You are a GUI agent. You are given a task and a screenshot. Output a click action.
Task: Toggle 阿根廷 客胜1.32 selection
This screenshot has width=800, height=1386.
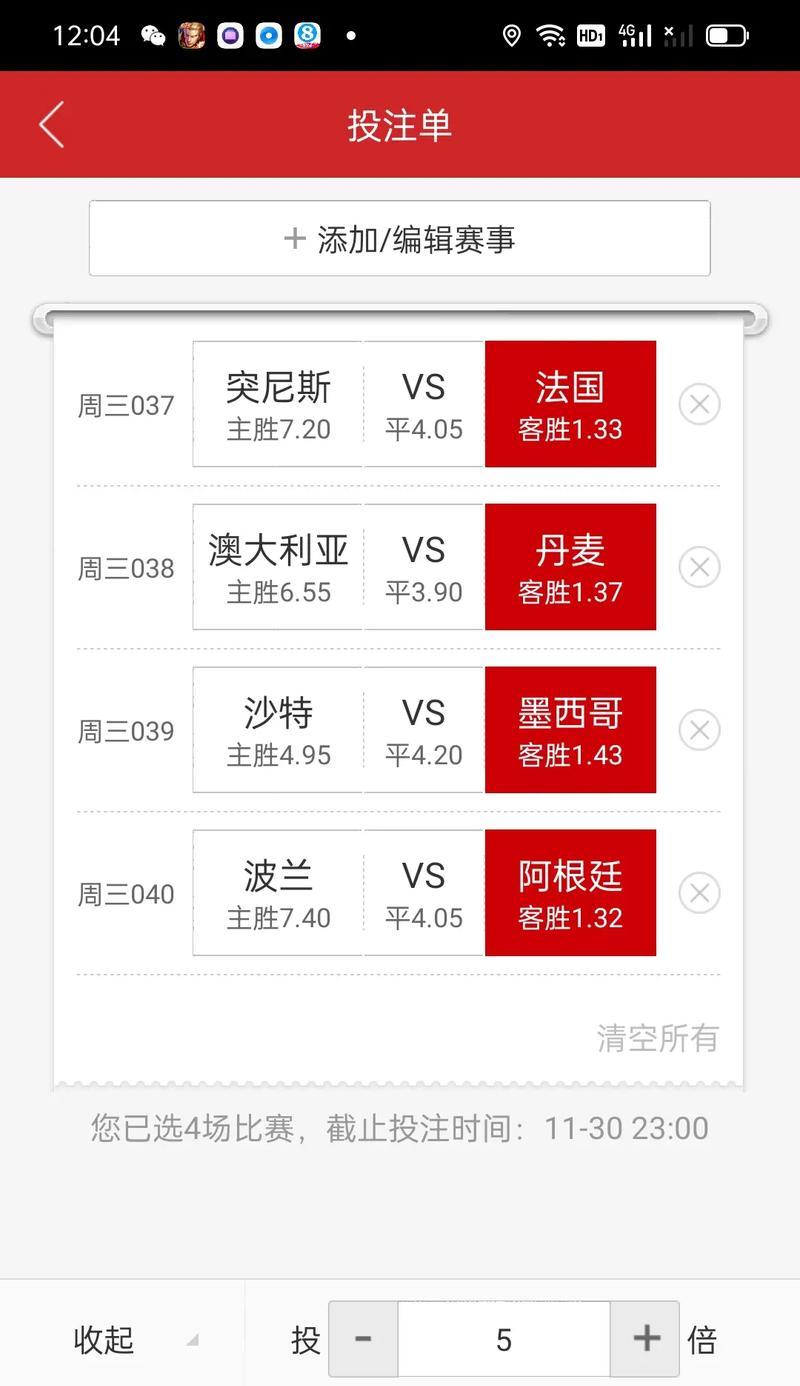point(570,893)
